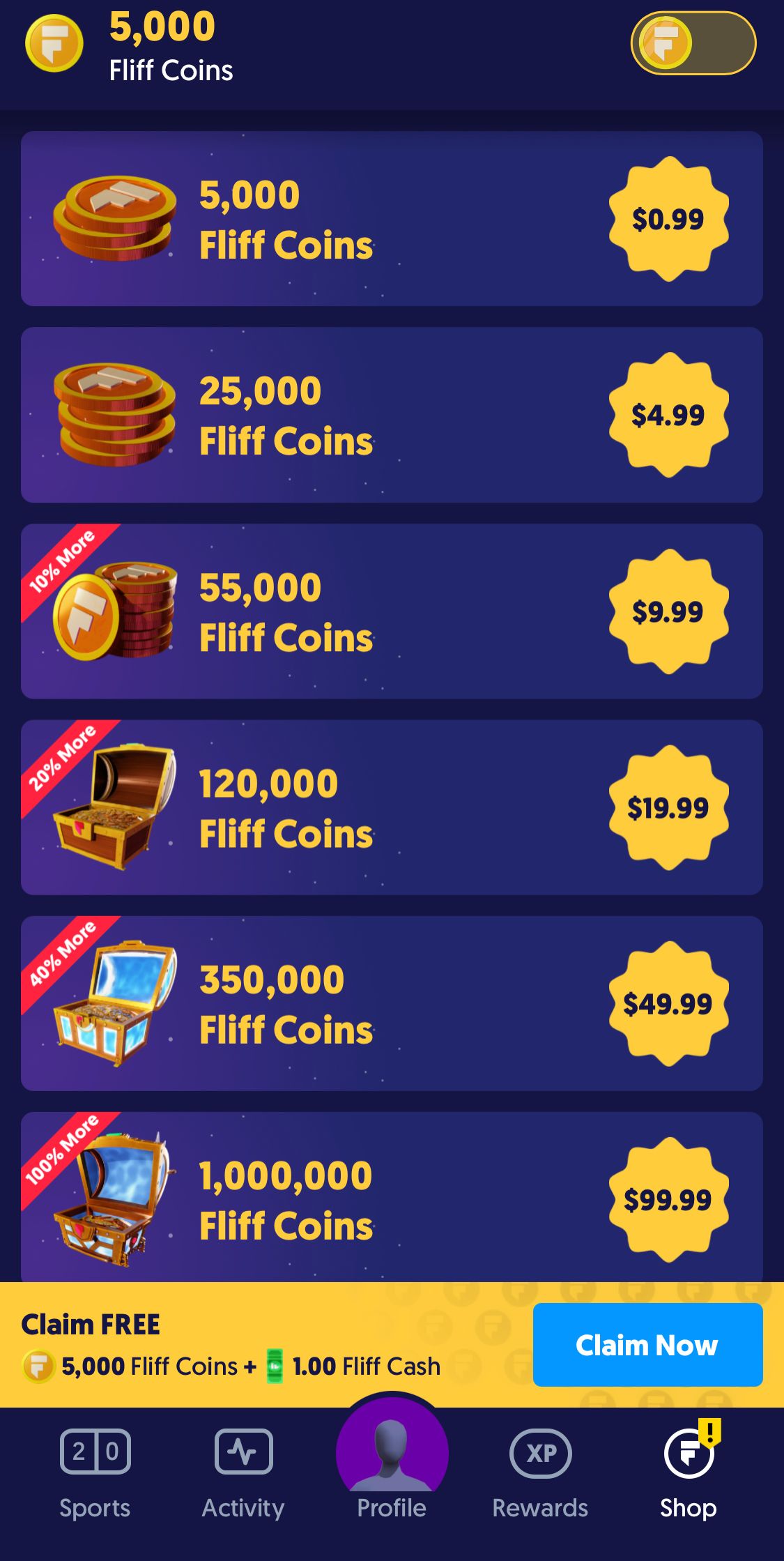Buy the 5,000 Fliff Coins pack

[x=392, y=219]
